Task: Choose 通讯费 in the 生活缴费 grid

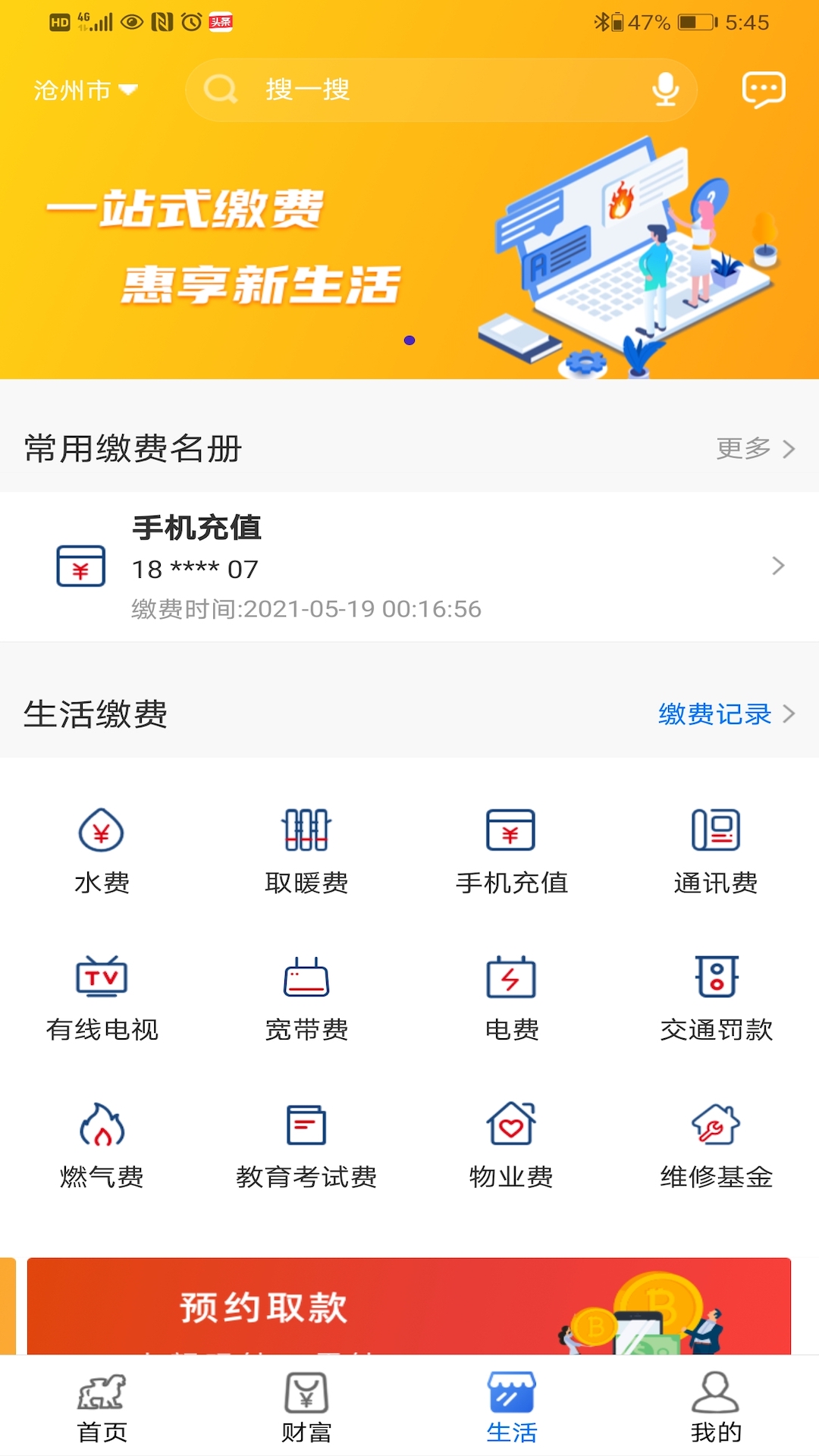Action: click(x=716, y=851)
